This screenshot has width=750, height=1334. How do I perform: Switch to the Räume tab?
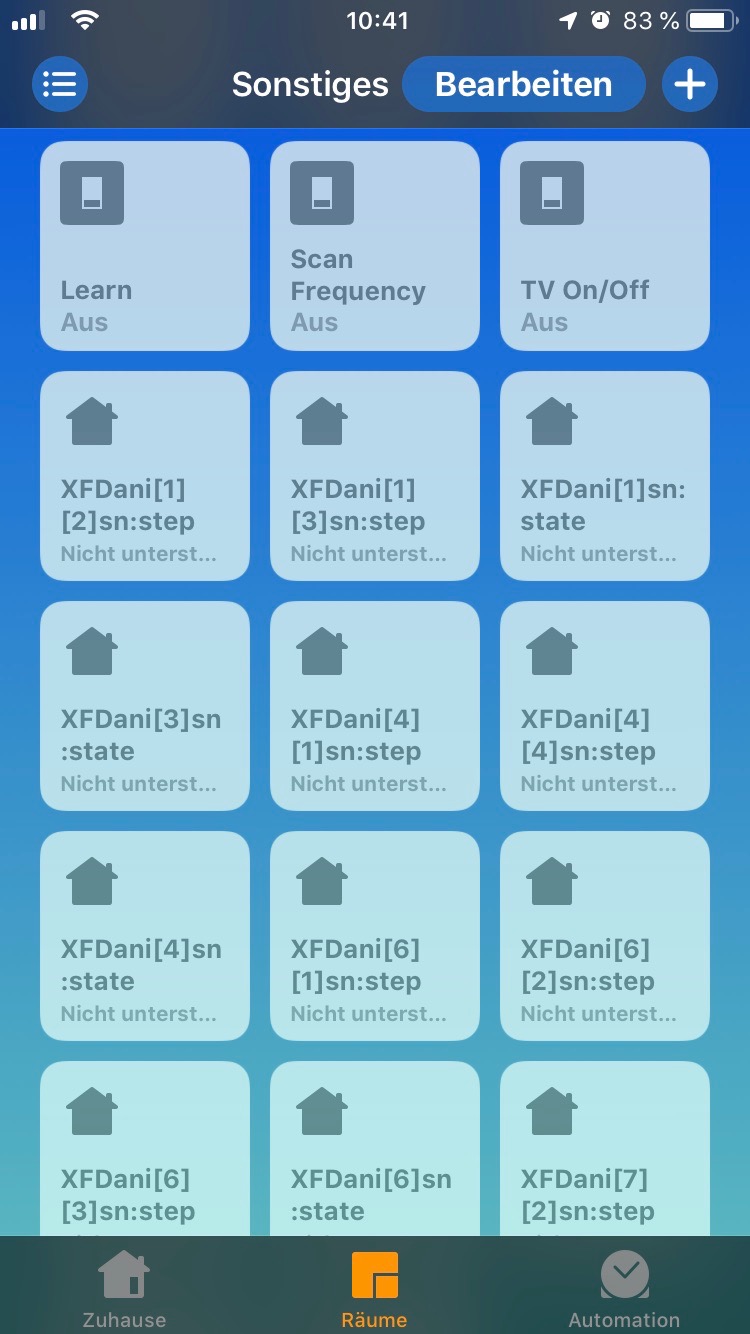[x=375, y=1289]
